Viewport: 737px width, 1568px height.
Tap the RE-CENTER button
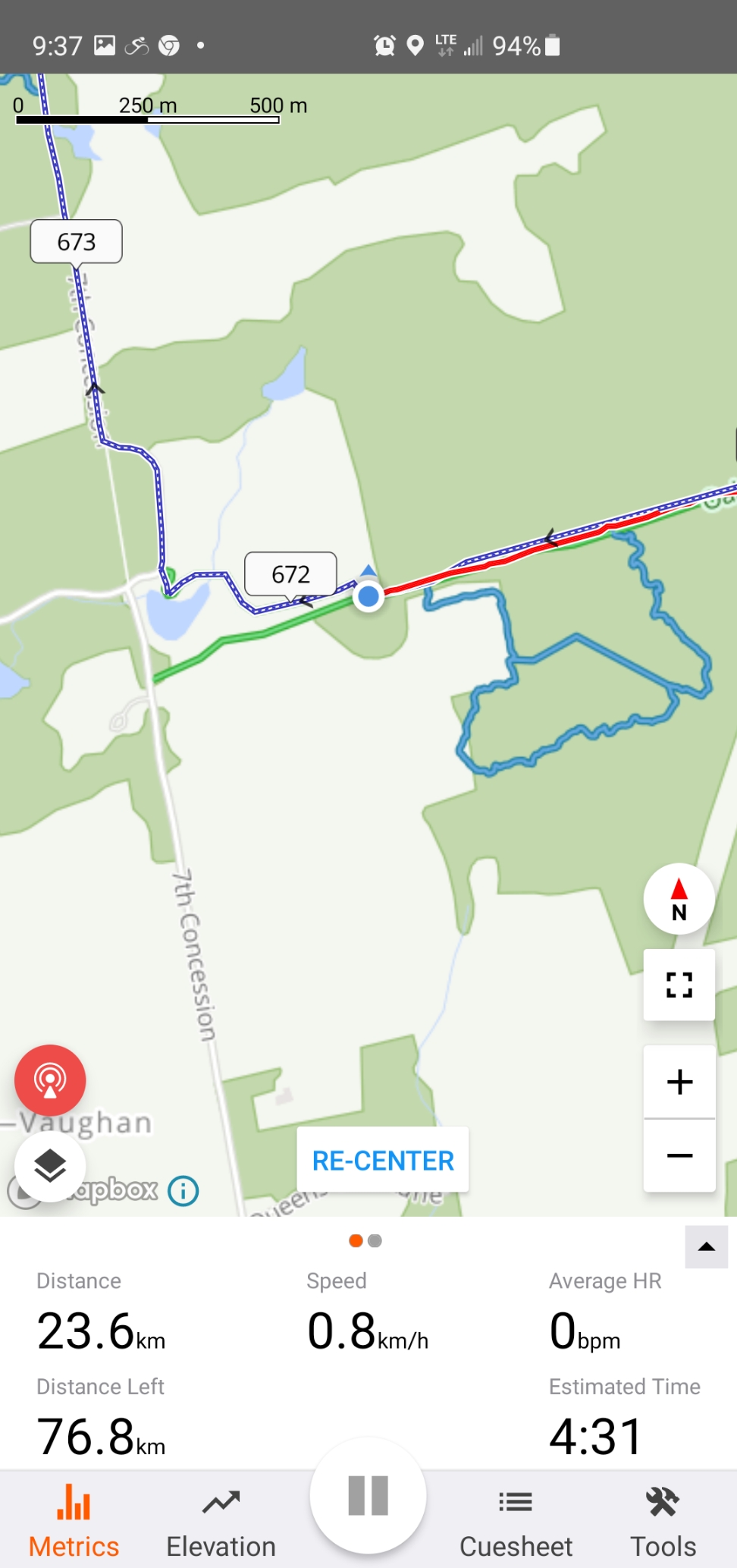click(x=383, y=1160)
